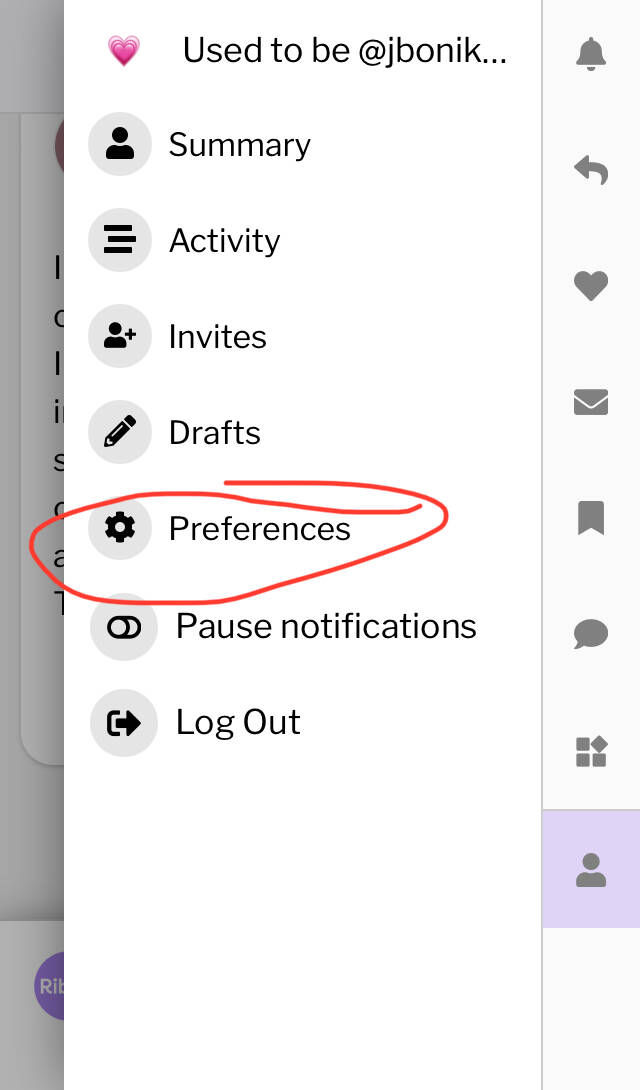Open the Summary page

302,145
